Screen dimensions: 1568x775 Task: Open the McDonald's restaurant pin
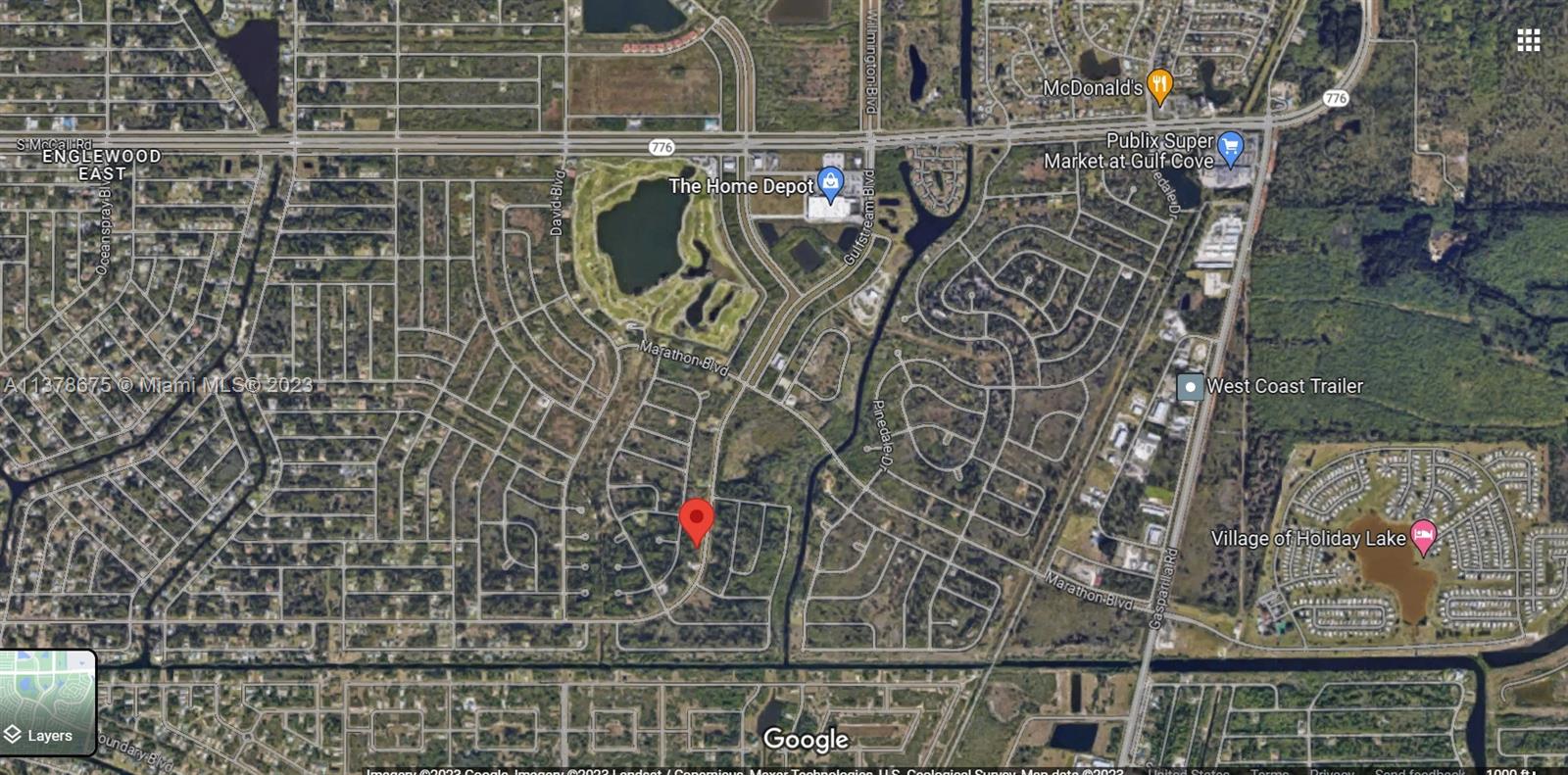(1160, 85)
